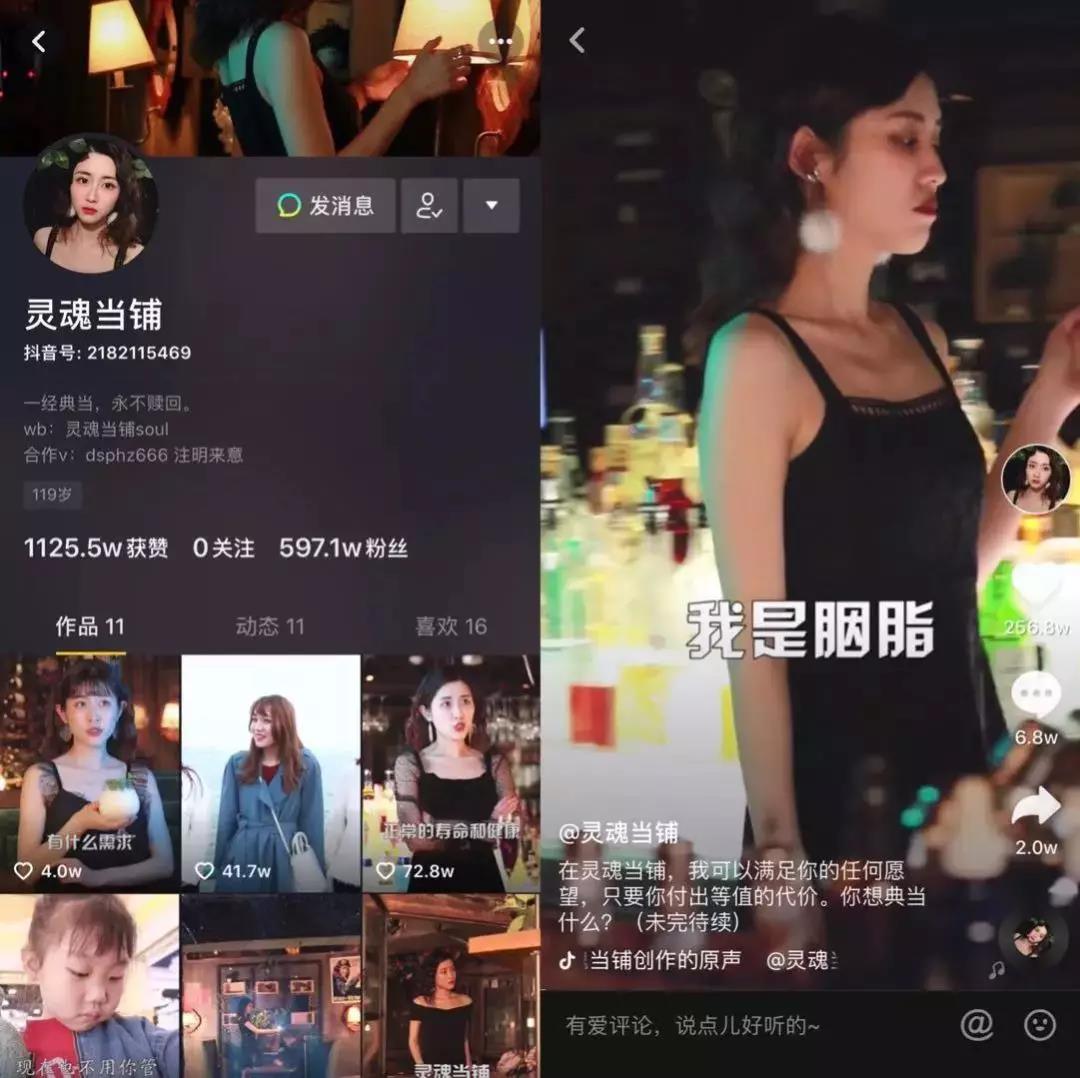This screenshot has width=1080, height=1078.
Task: Switch to the 作品 11 tab
Action: click(x=90, y=627)
